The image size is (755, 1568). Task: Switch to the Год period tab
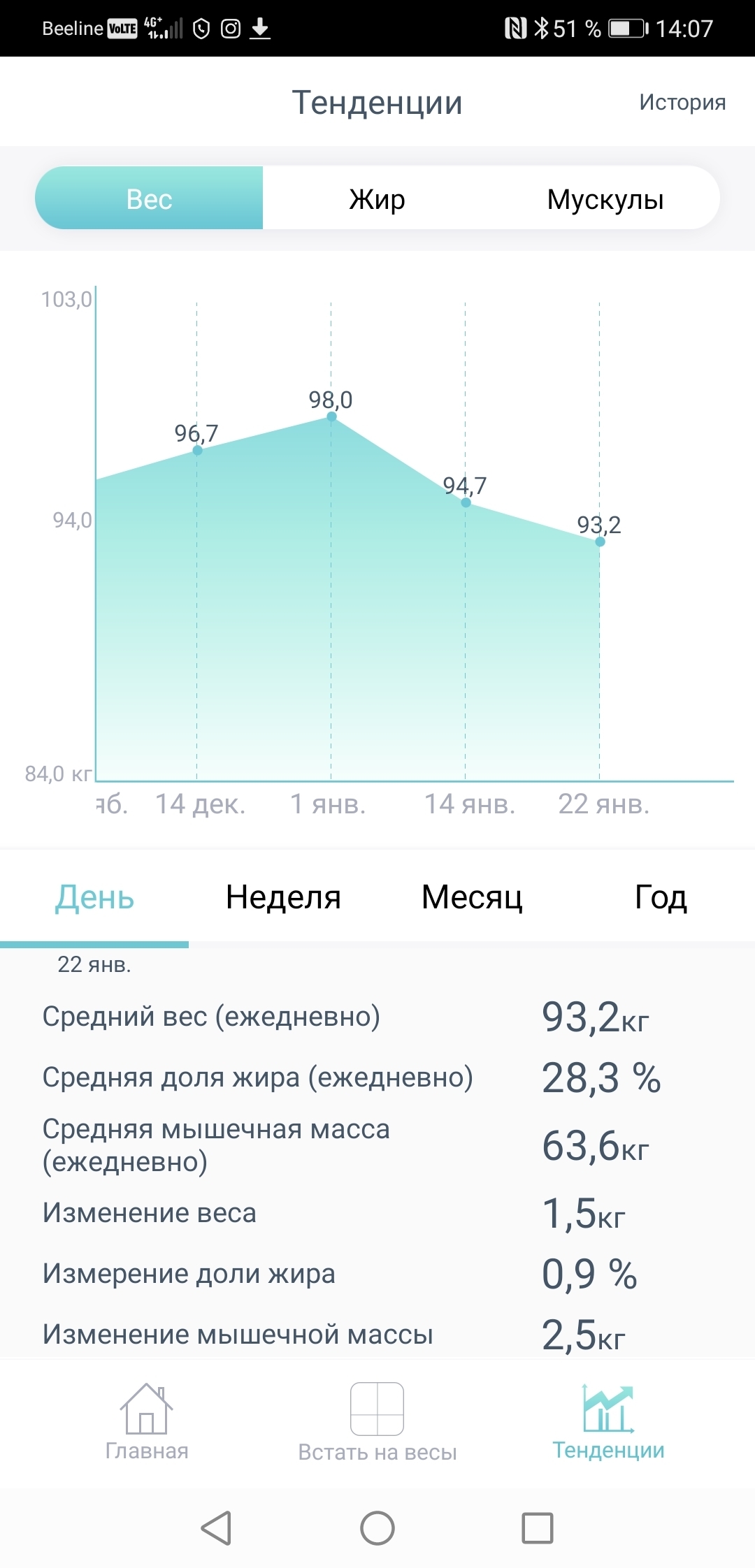[x=660, y=897]
